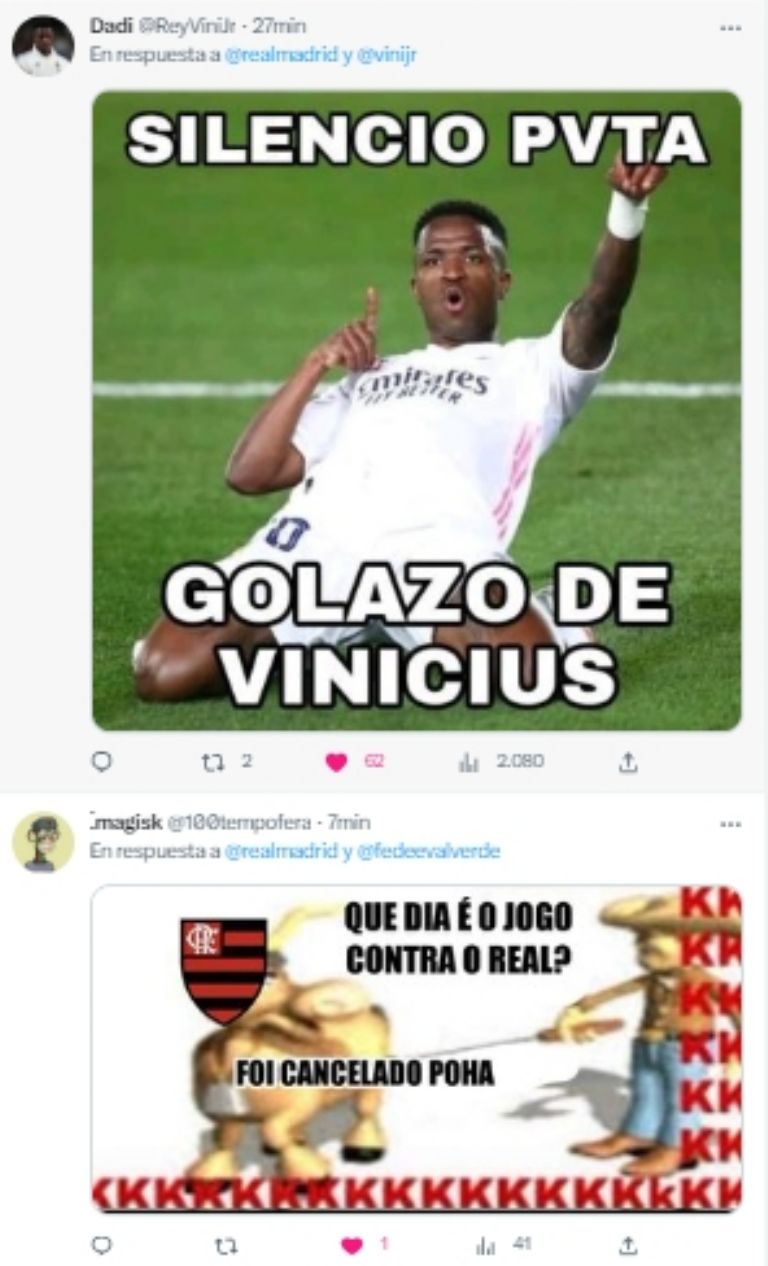
Task: Unlike .magisk's tweet with 1 like
Action: [x=352, y=1245]
